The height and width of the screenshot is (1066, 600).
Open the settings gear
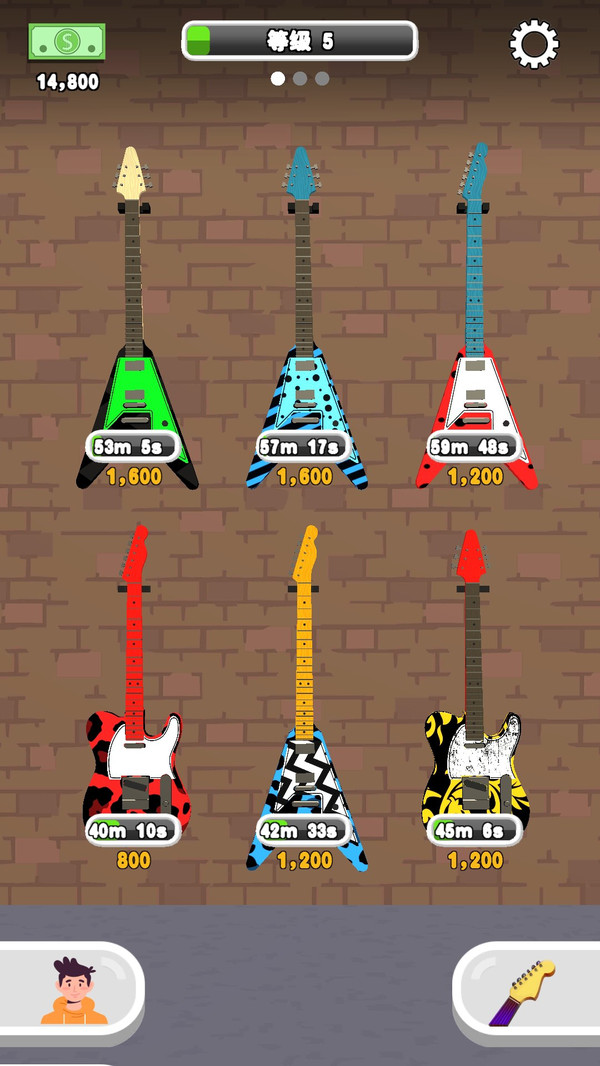(534, 44)
